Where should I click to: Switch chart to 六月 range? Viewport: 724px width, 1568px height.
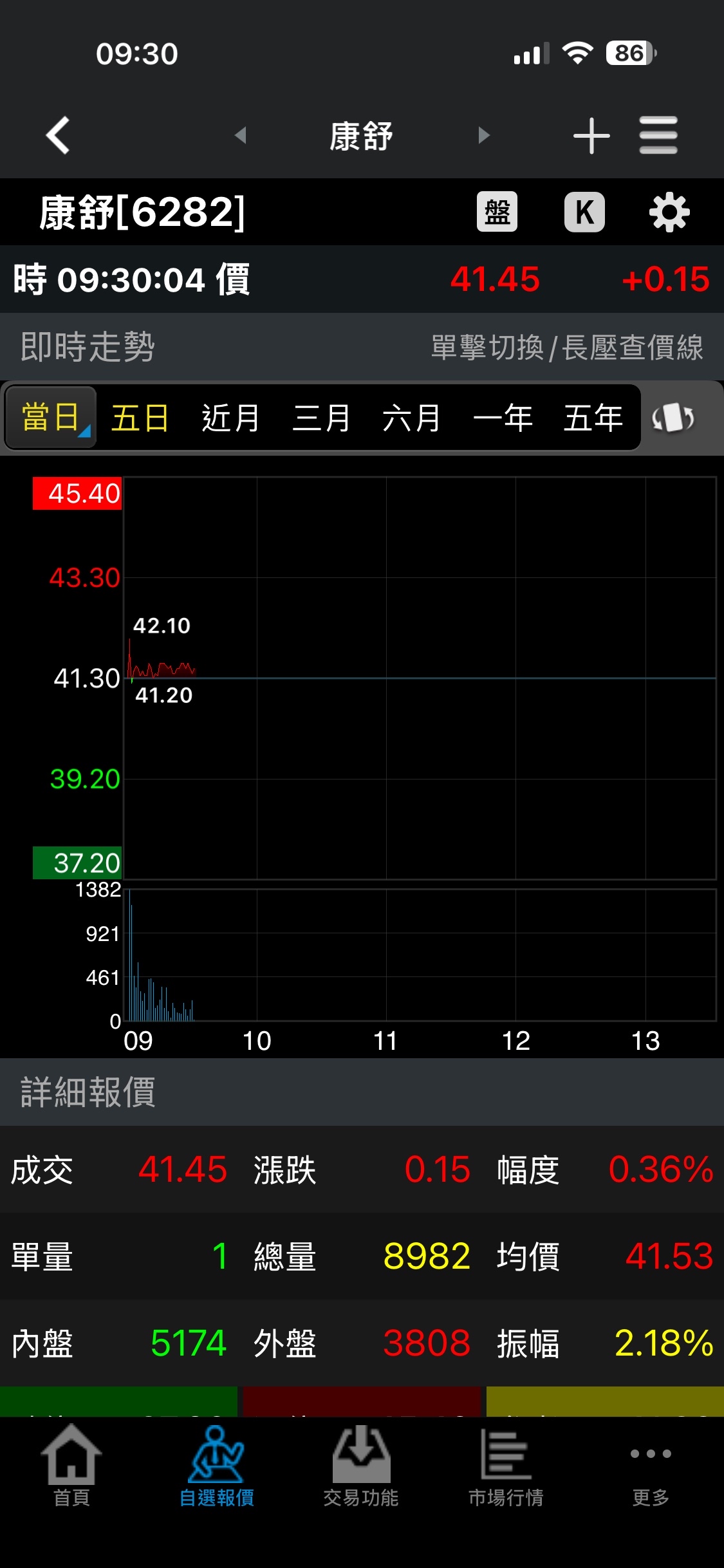pos(411,418)
